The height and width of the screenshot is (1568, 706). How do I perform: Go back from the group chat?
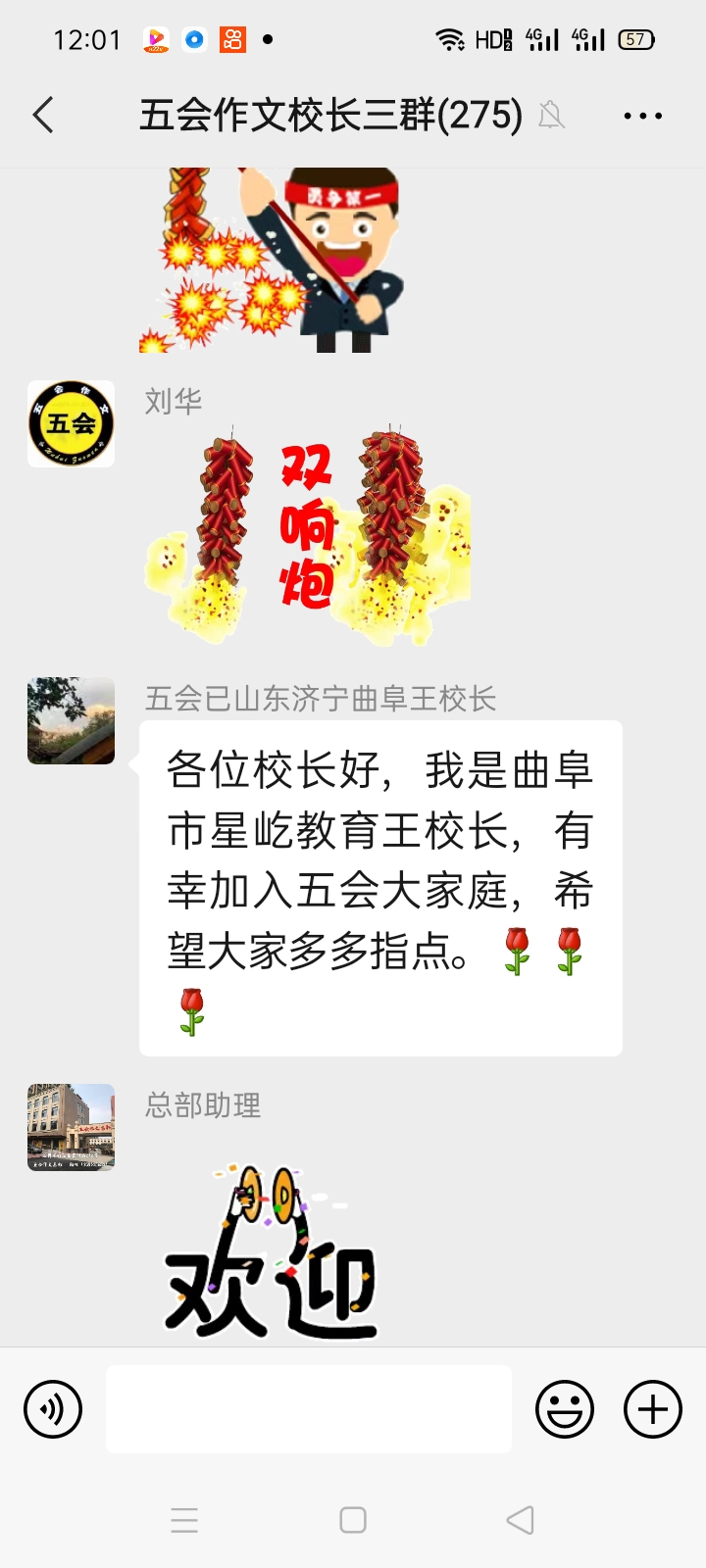[43, 116]
